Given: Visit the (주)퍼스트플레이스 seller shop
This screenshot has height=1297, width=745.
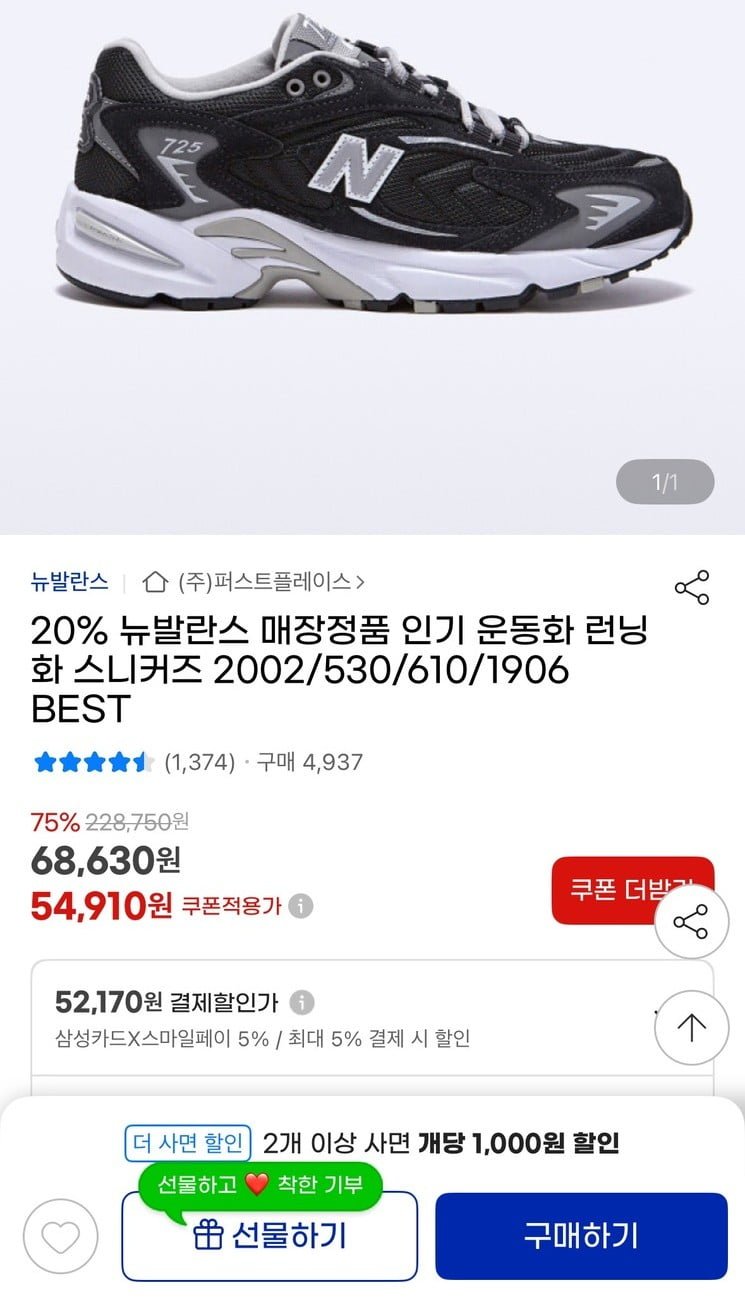Looking at the screenshot, I should click(264, 581).
